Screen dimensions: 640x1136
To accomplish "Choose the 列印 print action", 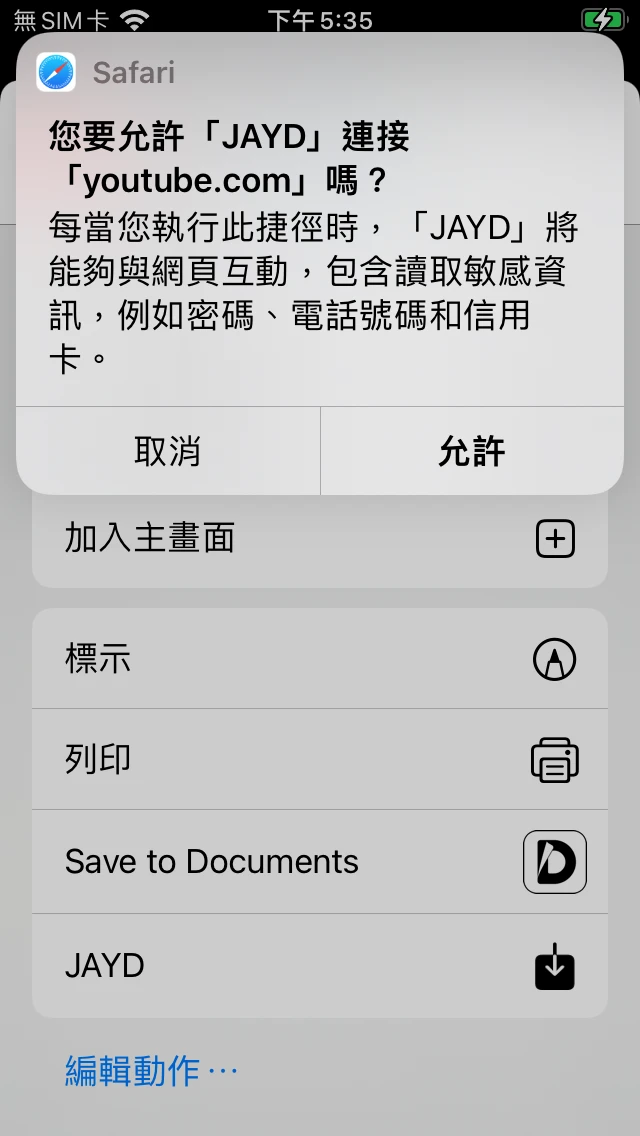I will click(x=320, y=760).
